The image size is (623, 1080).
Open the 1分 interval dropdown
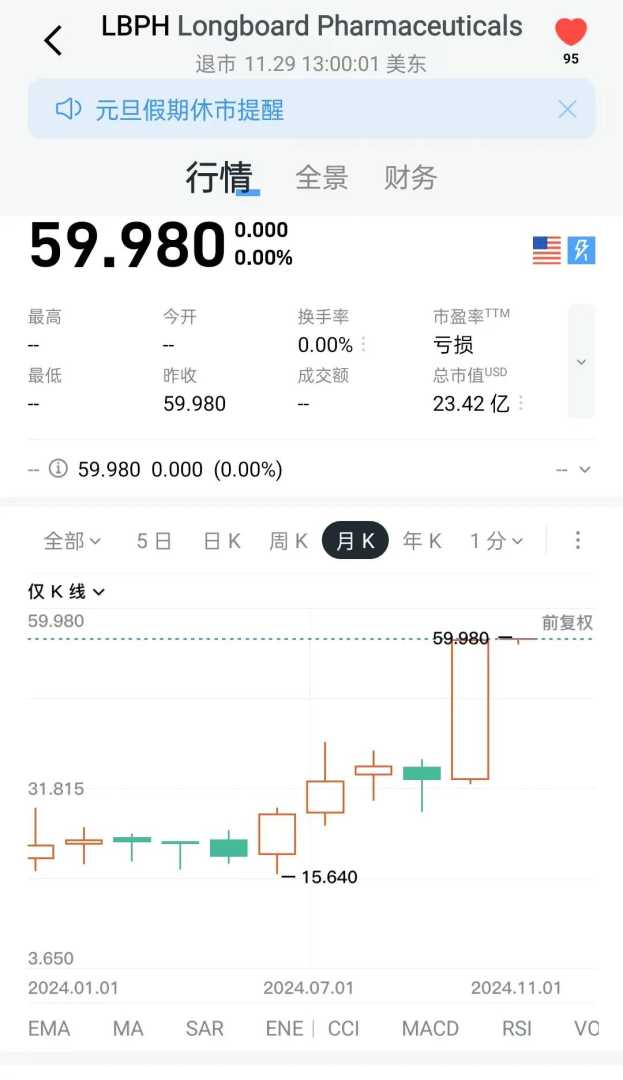(496, 541)
